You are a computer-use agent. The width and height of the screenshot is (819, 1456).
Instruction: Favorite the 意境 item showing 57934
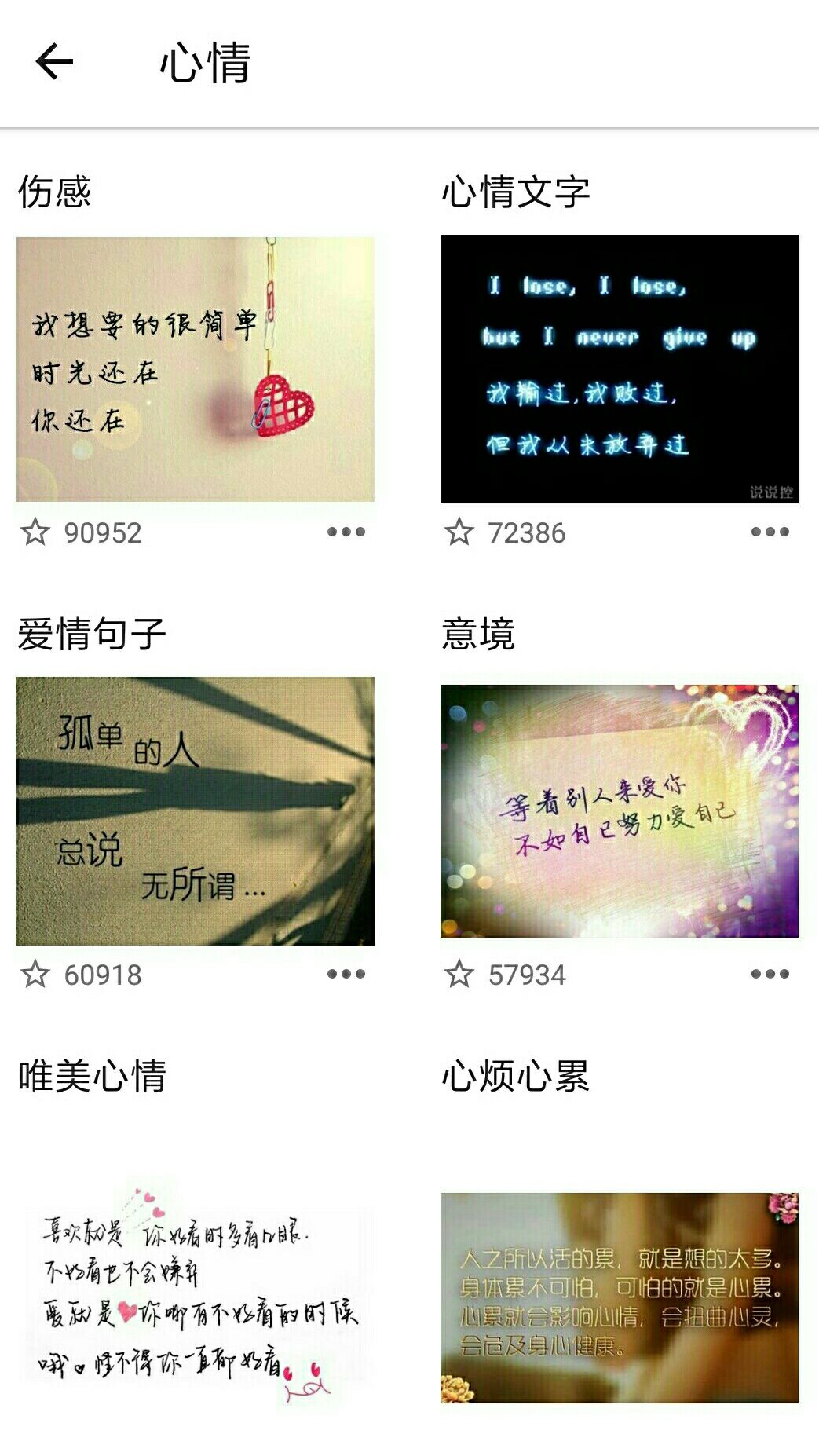point(459,974)
